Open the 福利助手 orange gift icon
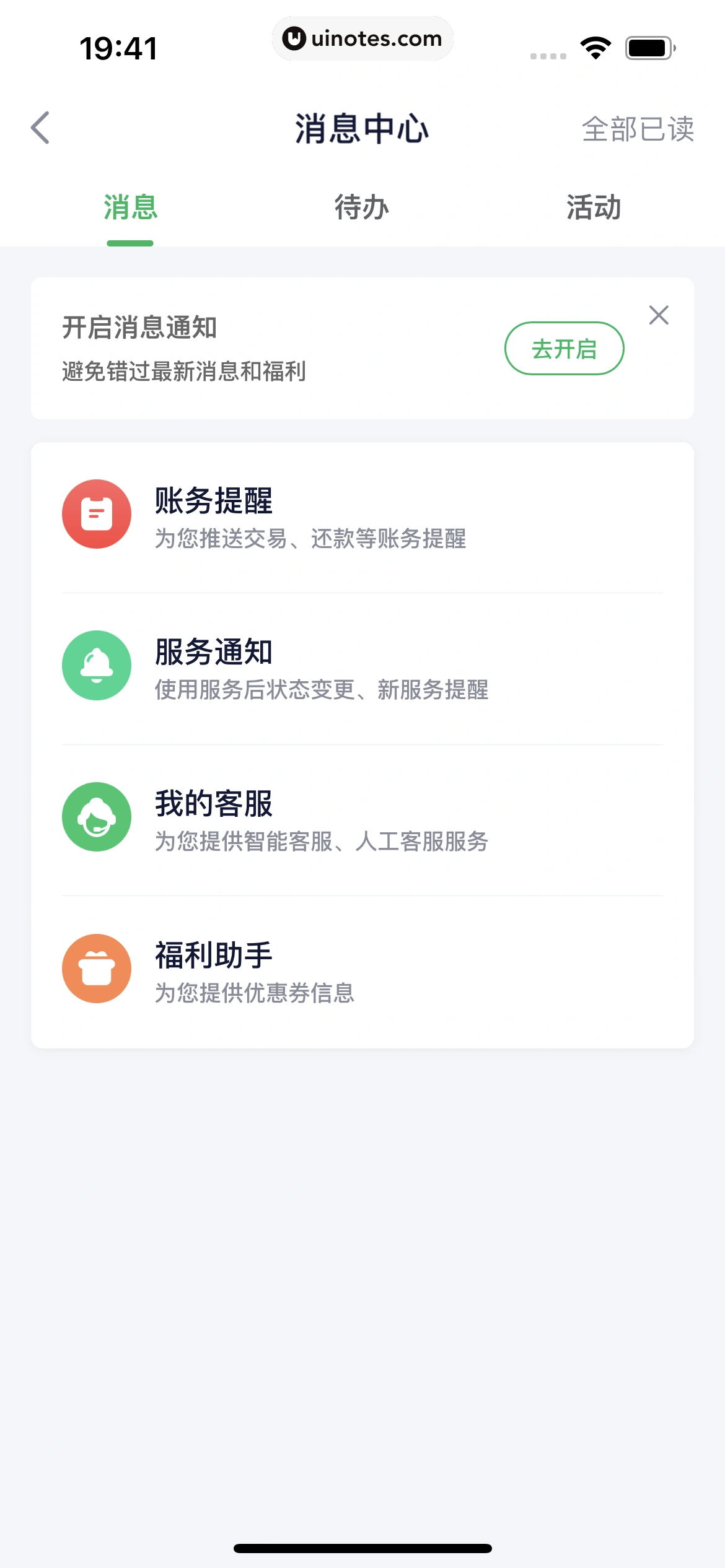The width and height of the screenshot is (725, 1568). click(x=96, y=967)
